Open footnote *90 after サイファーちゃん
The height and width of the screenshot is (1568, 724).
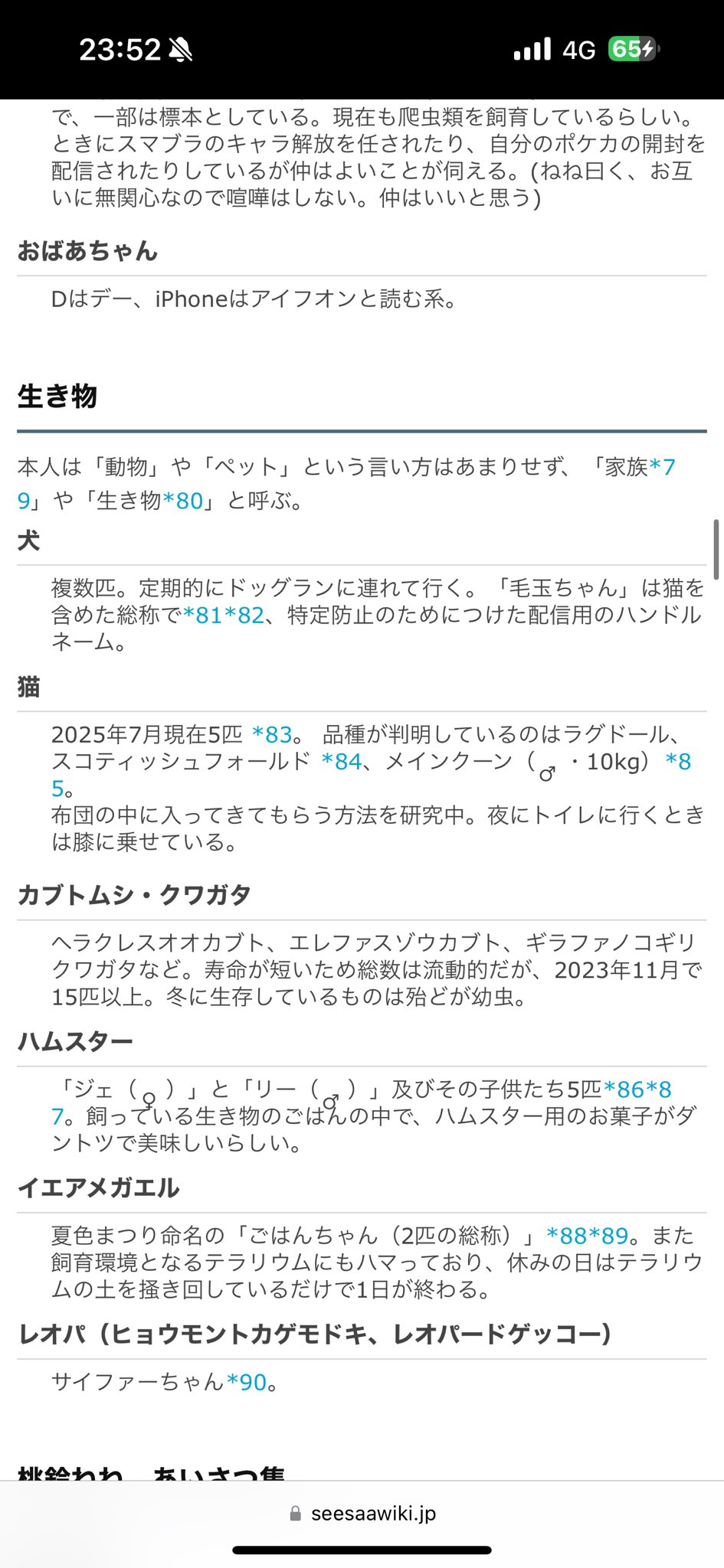(247, 1382)
